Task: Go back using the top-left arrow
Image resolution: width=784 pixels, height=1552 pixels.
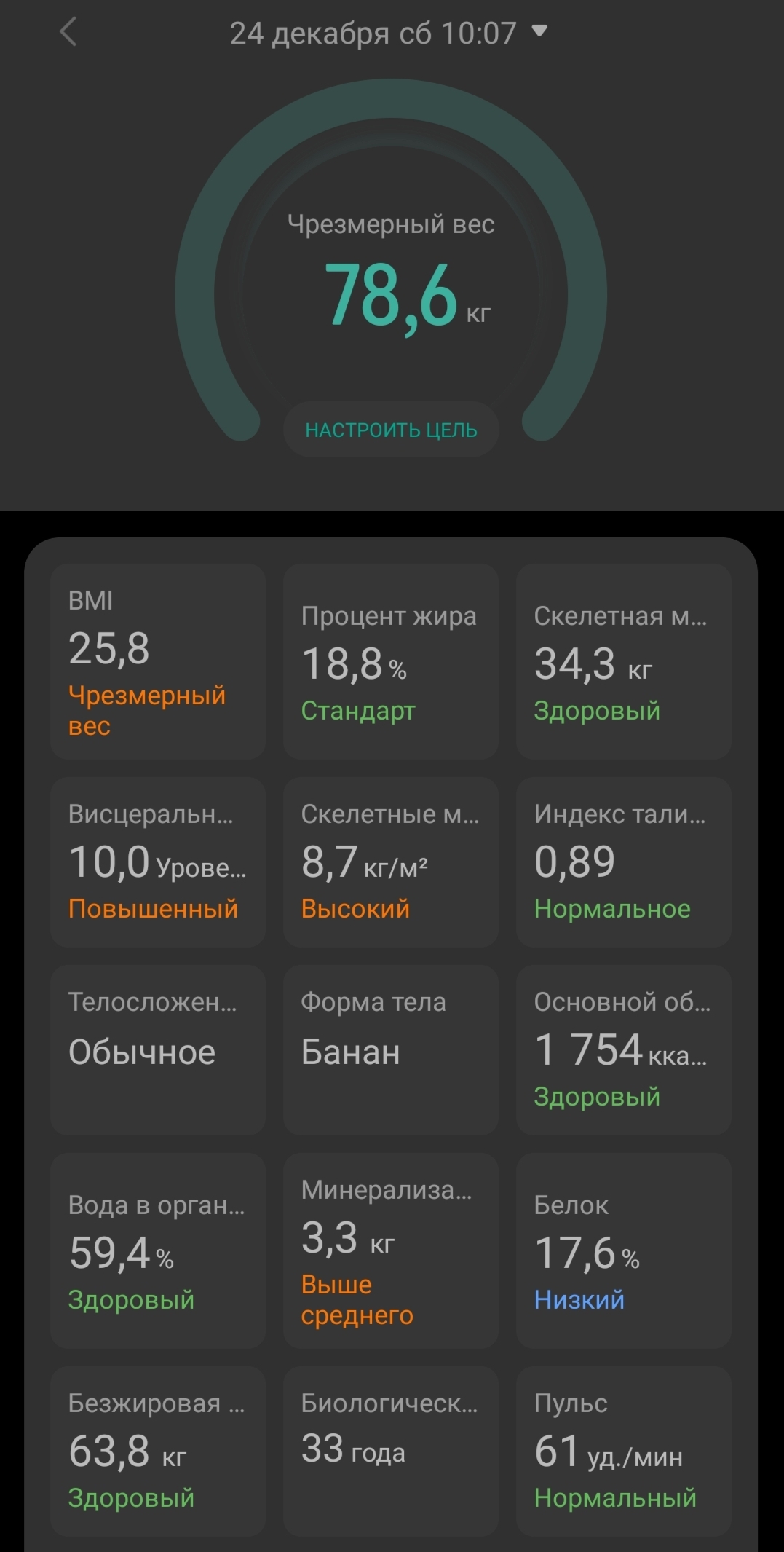Action: click(68, 33)
